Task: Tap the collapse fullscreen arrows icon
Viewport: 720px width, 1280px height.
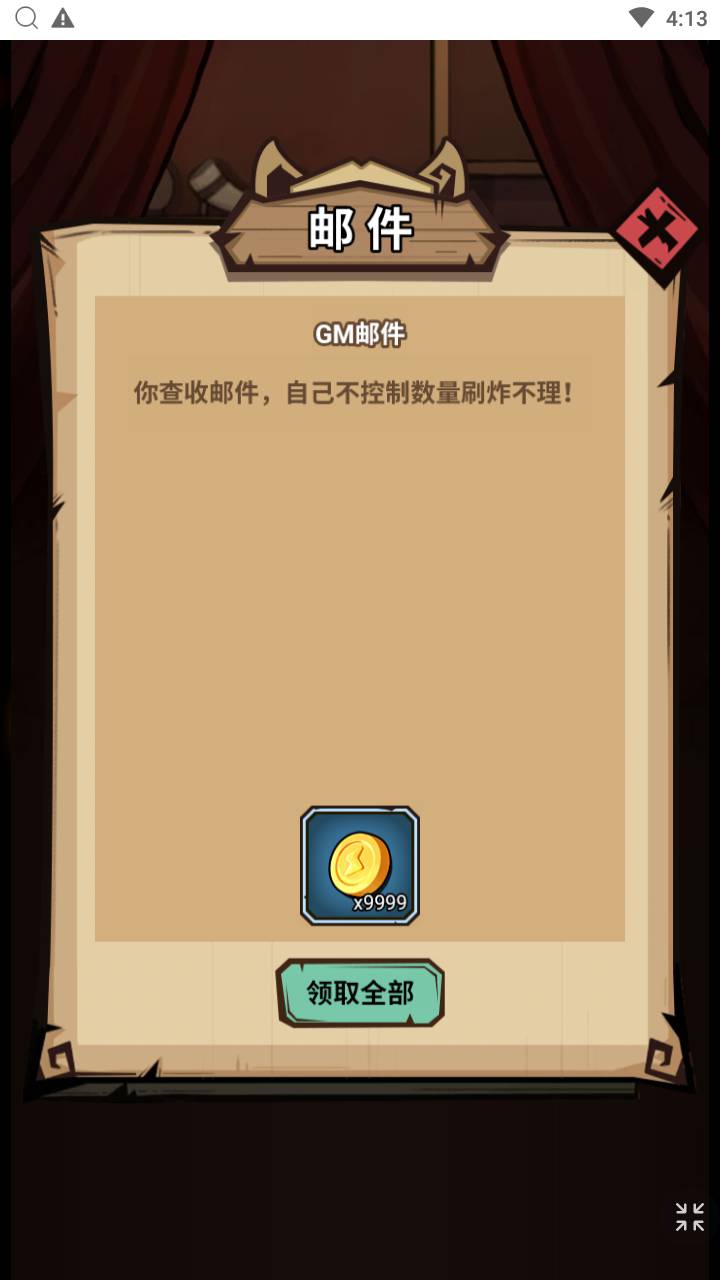Action: [x=689, y=1216]
